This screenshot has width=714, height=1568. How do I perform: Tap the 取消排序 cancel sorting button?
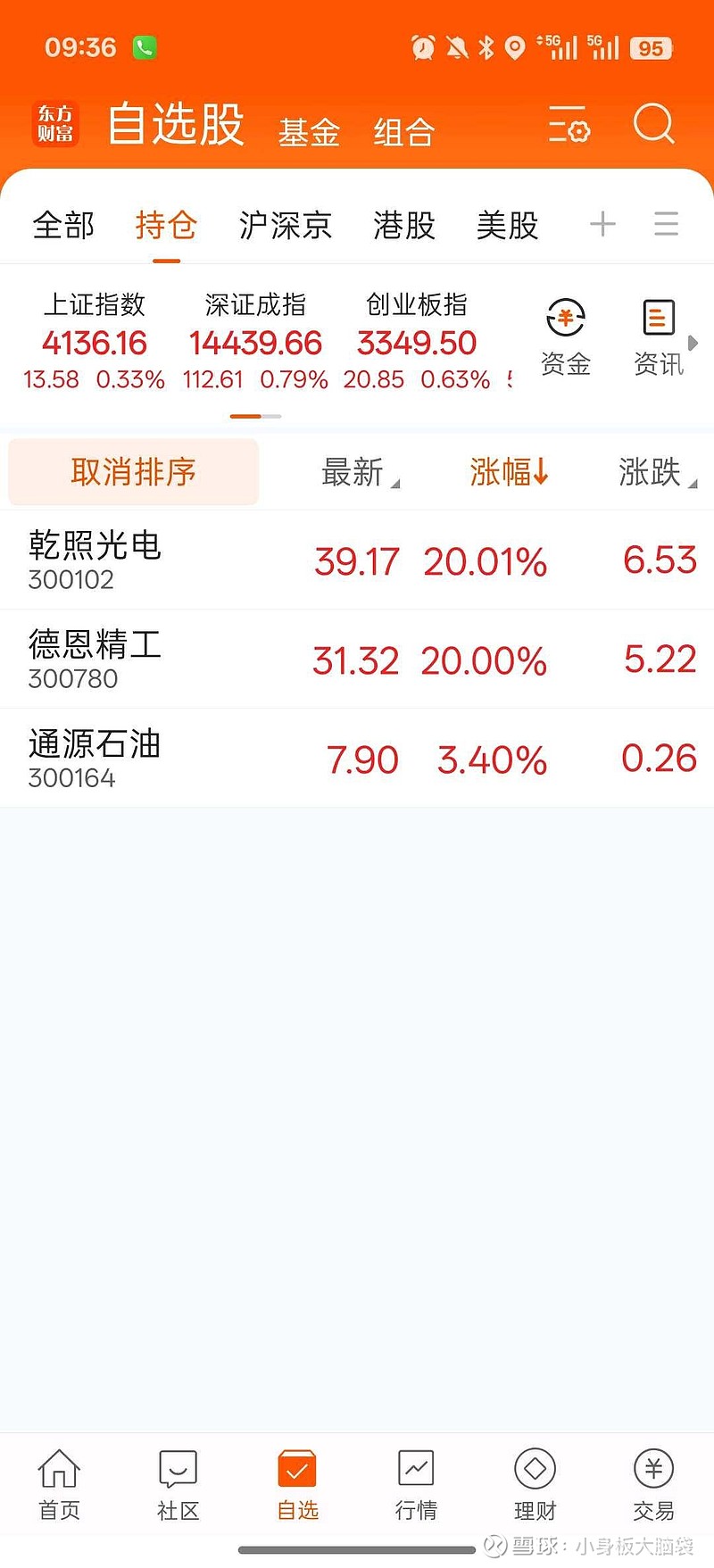tap(132, 472)
